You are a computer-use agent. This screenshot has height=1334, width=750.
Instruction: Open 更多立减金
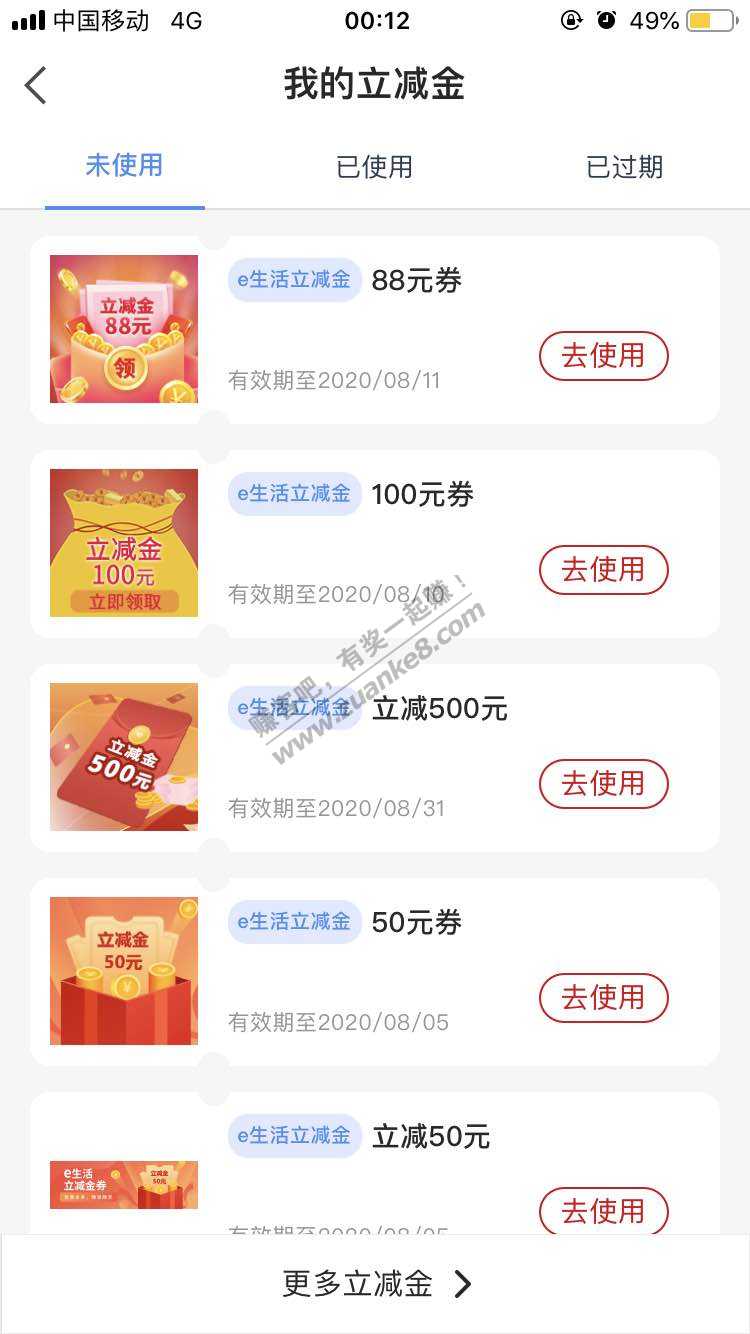[x=375, y=1284]
